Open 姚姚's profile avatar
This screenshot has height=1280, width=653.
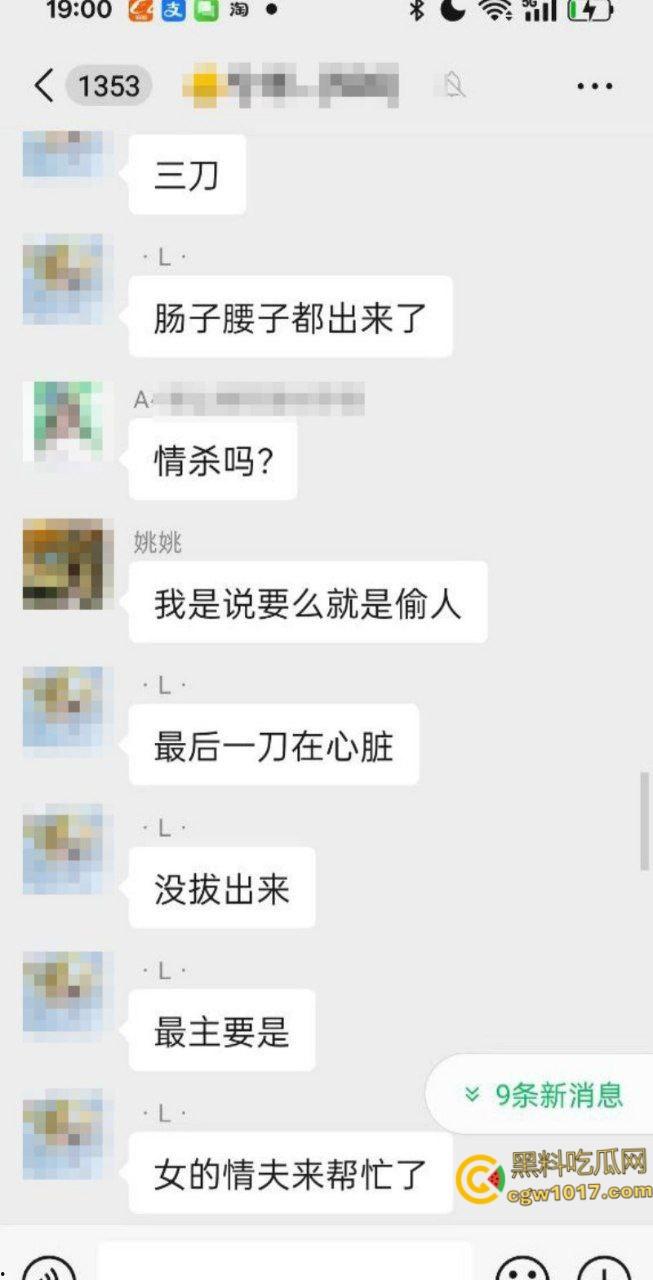pyautogui.click(x=62, y=564)
